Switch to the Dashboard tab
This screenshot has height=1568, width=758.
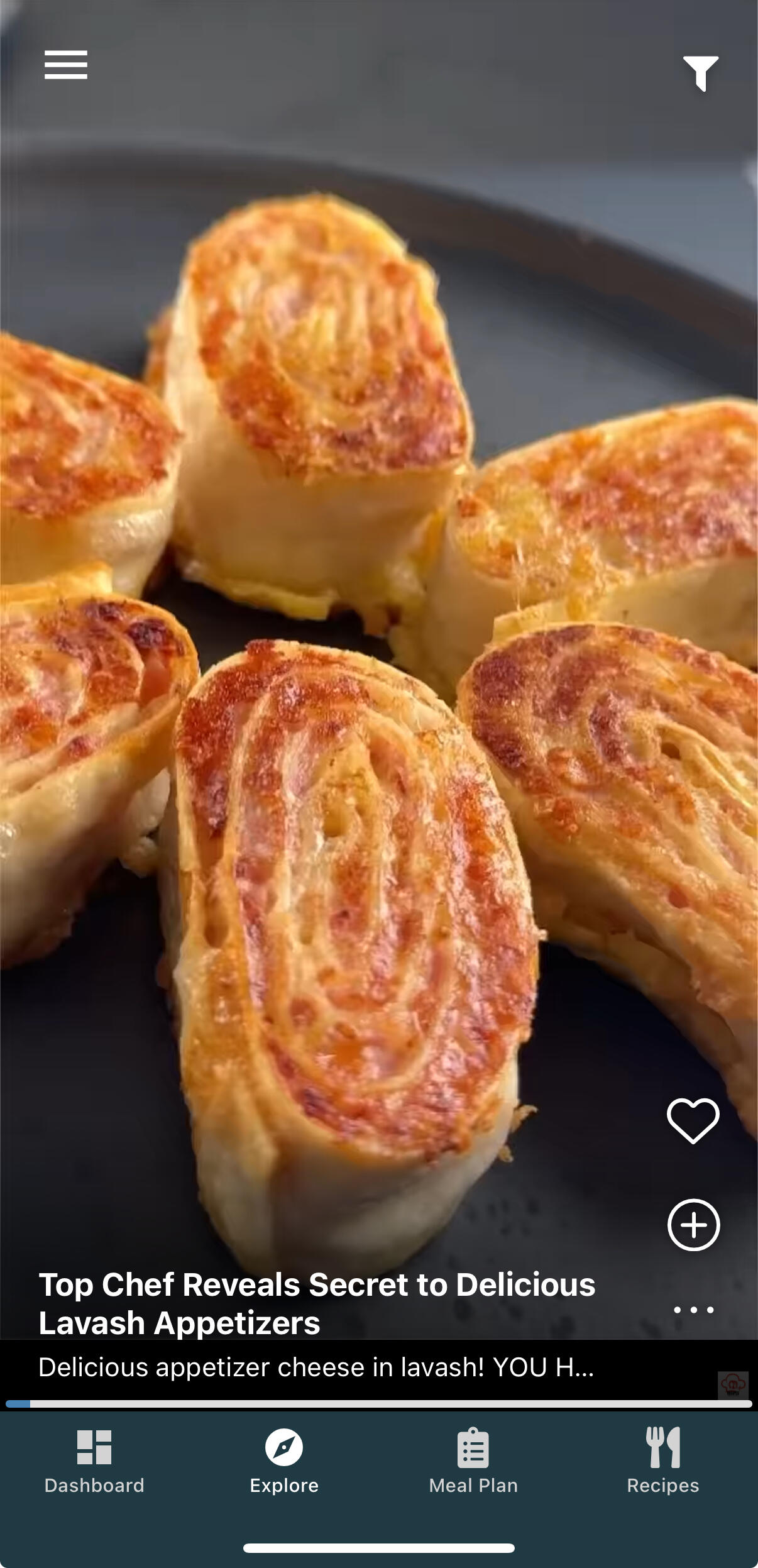pyautogui.click(x=94, y=1461)
